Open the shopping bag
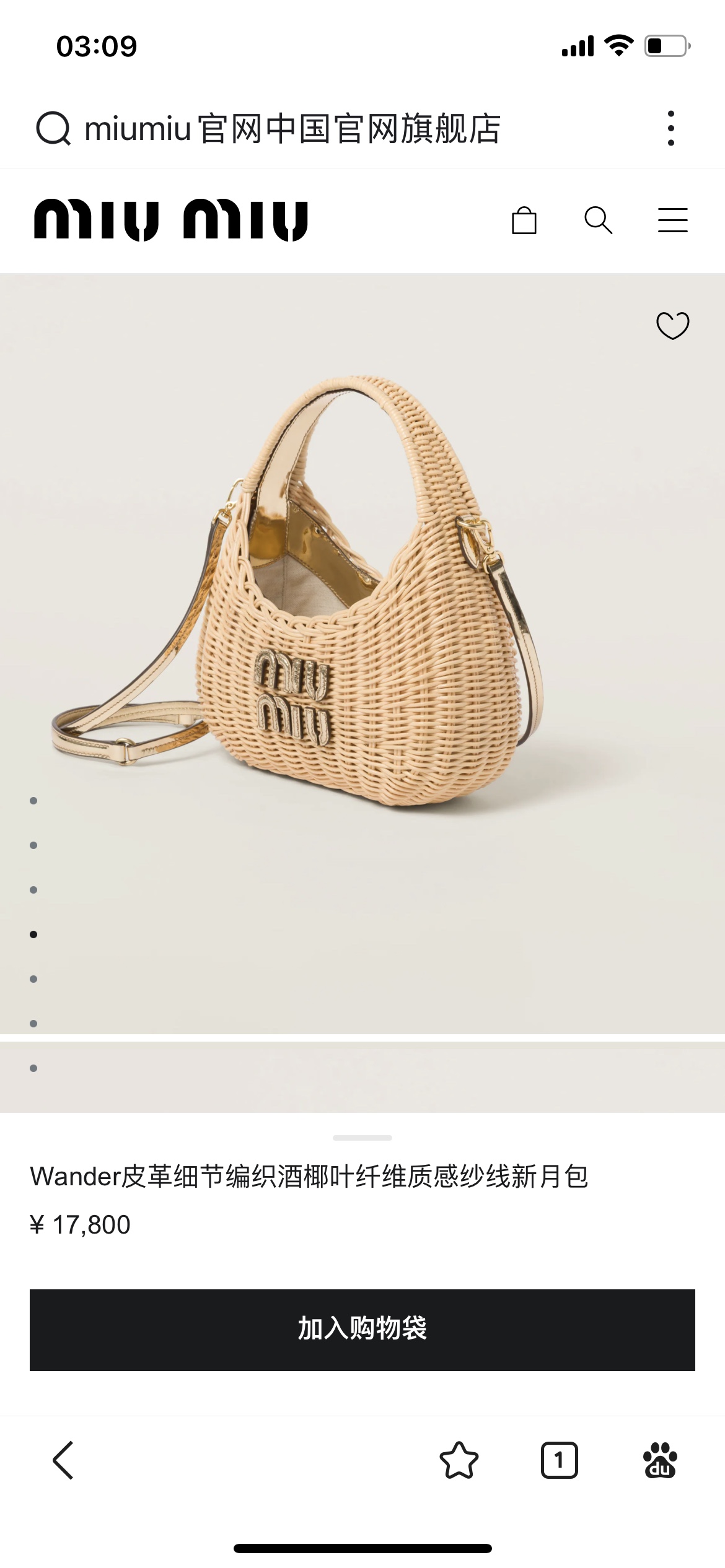 click(524, 220)
